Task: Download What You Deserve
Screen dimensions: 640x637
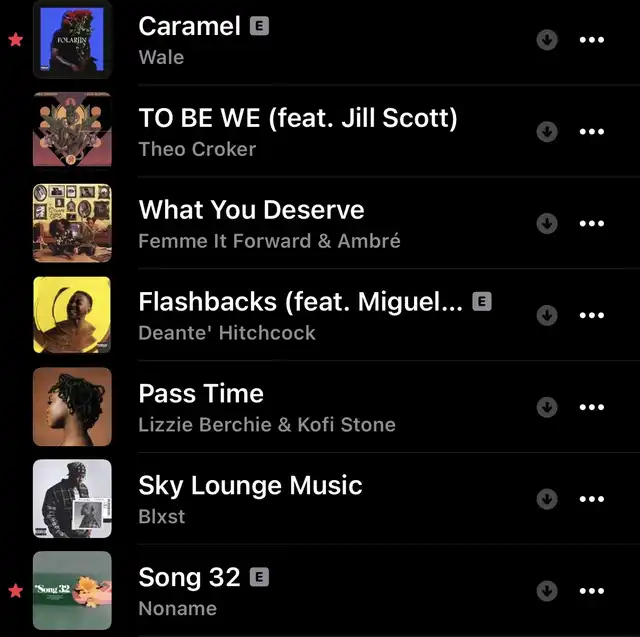Action: (547, 223)
